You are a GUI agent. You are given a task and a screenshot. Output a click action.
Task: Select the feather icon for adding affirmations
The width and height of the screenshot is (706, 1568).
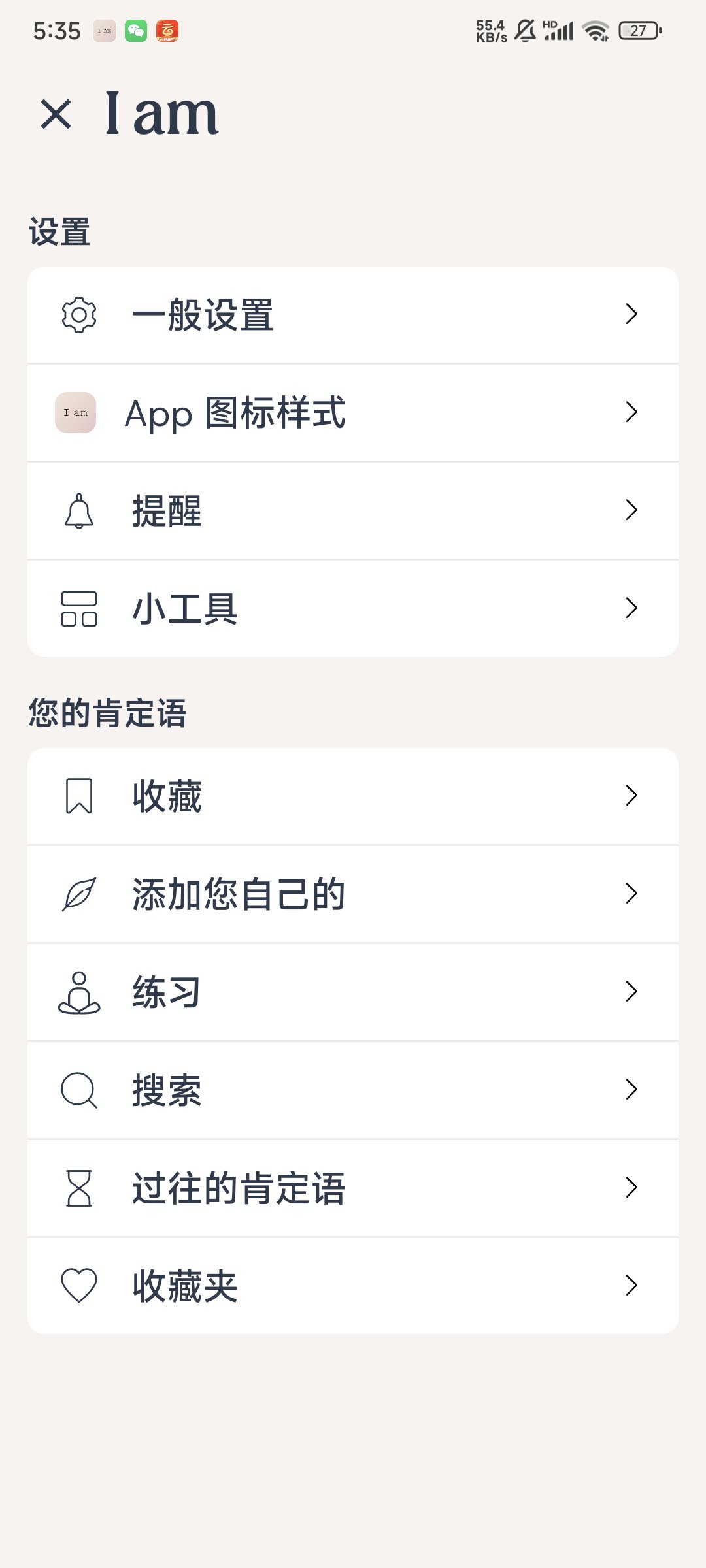click(x=78, y=894)
